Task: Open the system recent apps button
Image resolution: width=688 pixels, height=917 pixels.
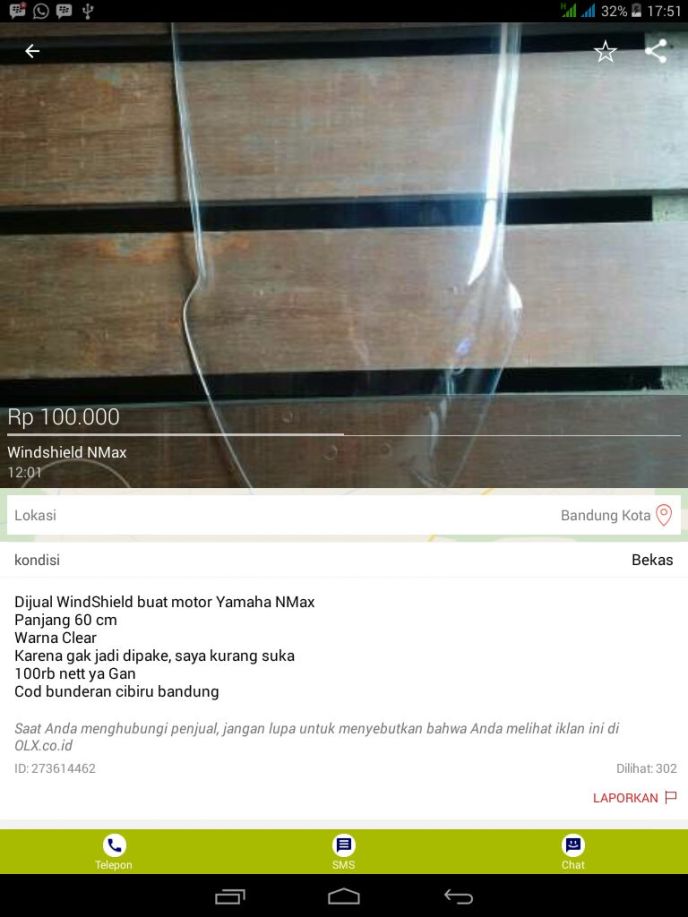Action: pyautogui.click(x=229, y=897)
